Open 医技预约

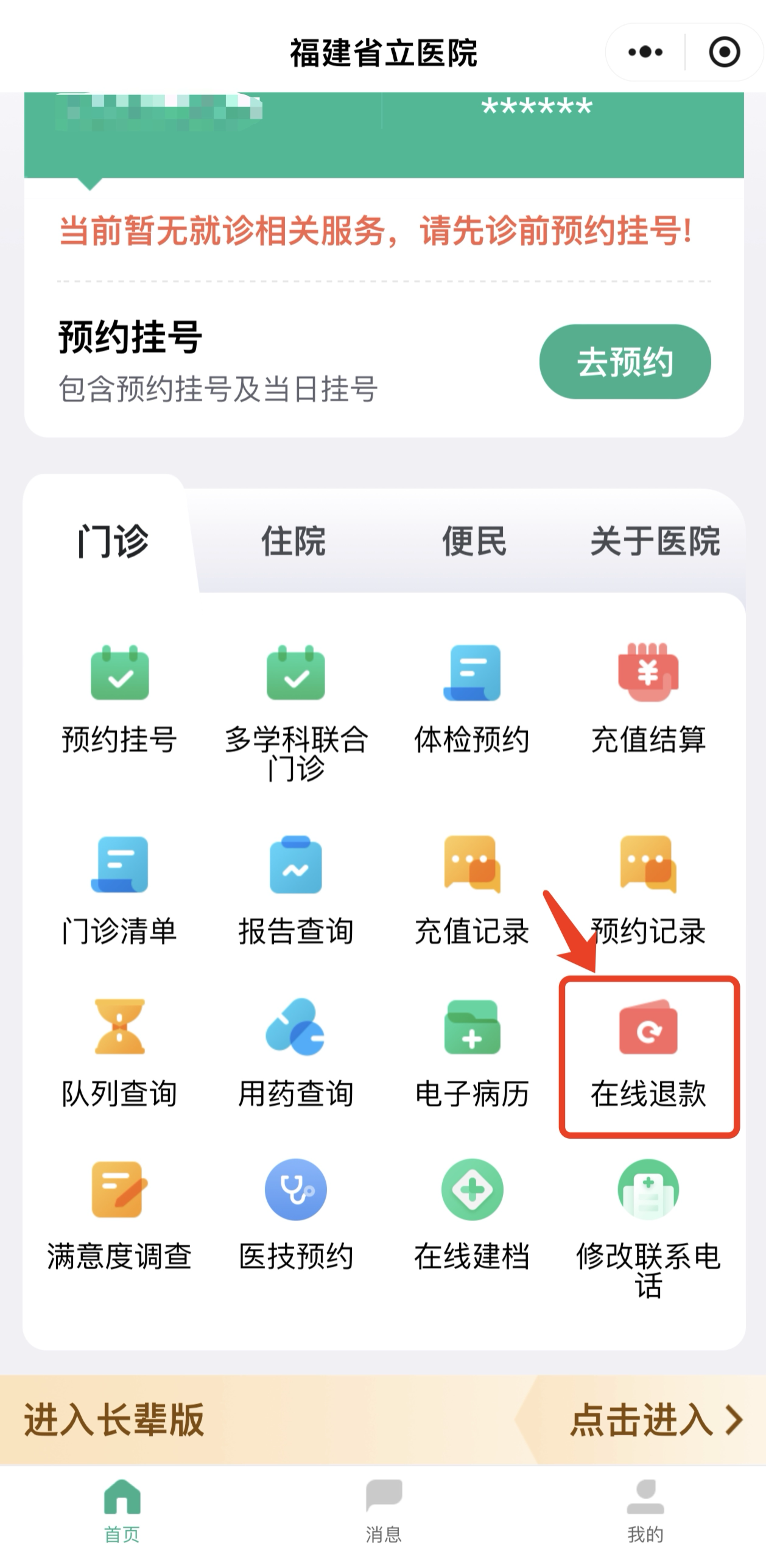[296, 1212]
